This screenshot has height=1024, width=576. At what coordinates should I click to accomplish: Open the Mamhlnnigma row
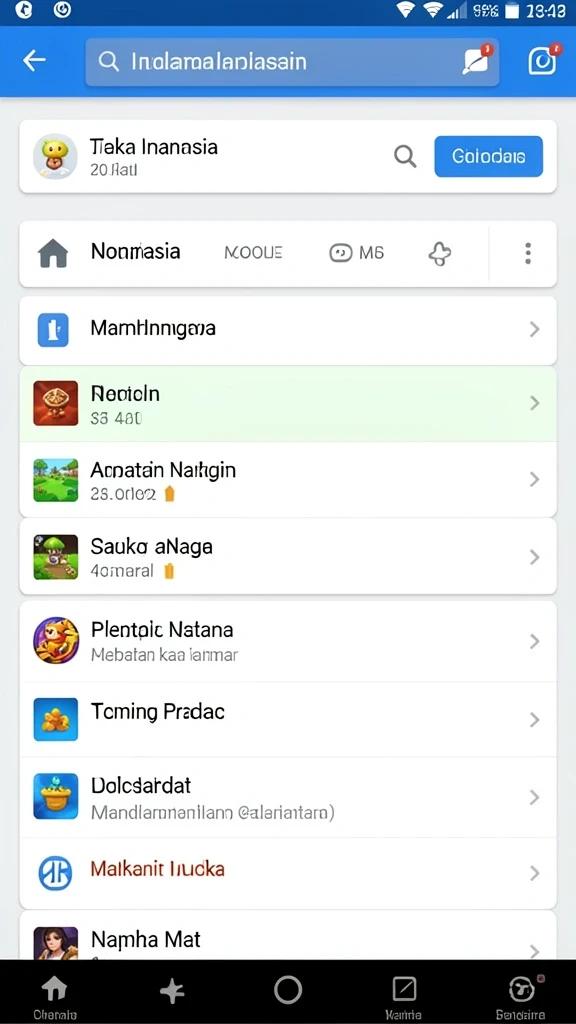click(288, 330)
